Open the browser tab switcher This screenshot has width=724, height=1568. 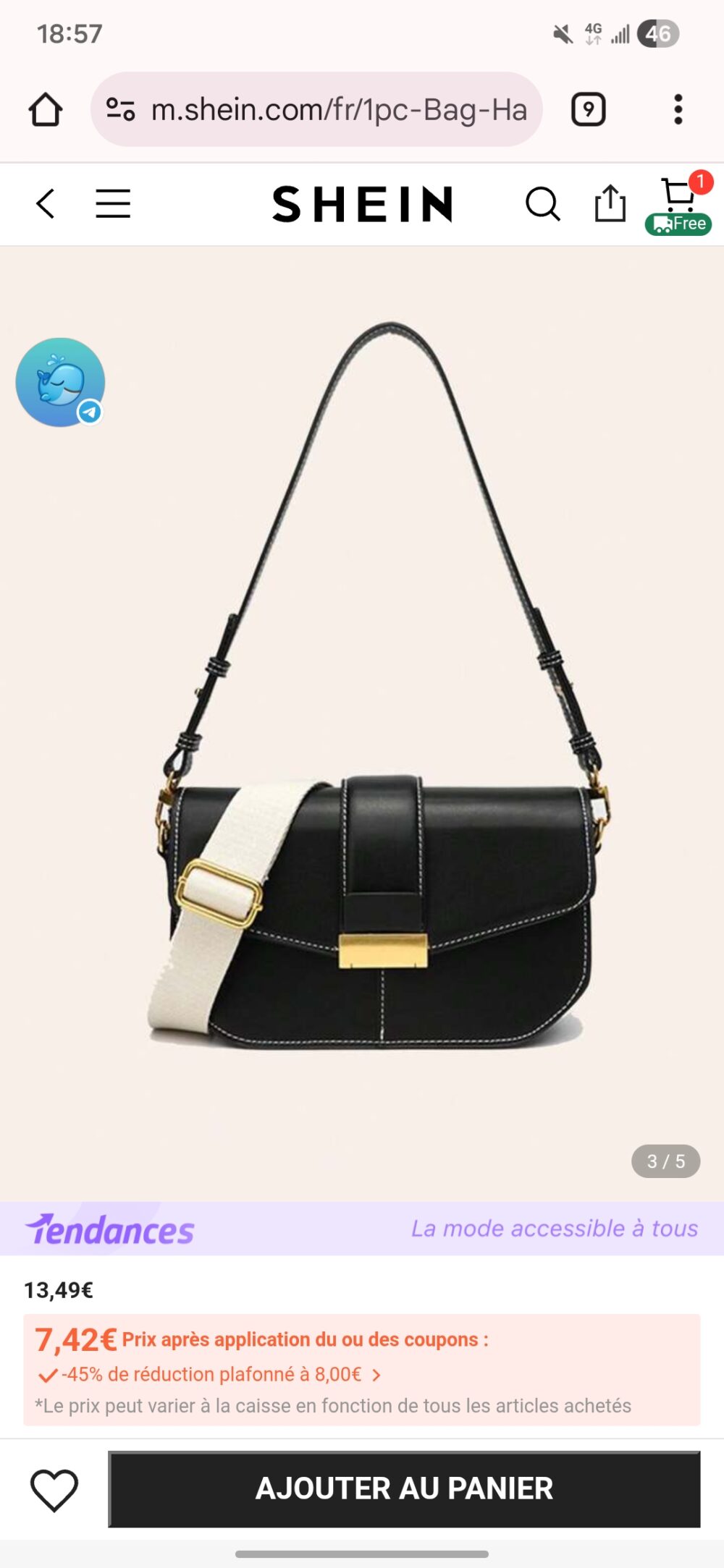pyautogui.click(x=588, y=110)
